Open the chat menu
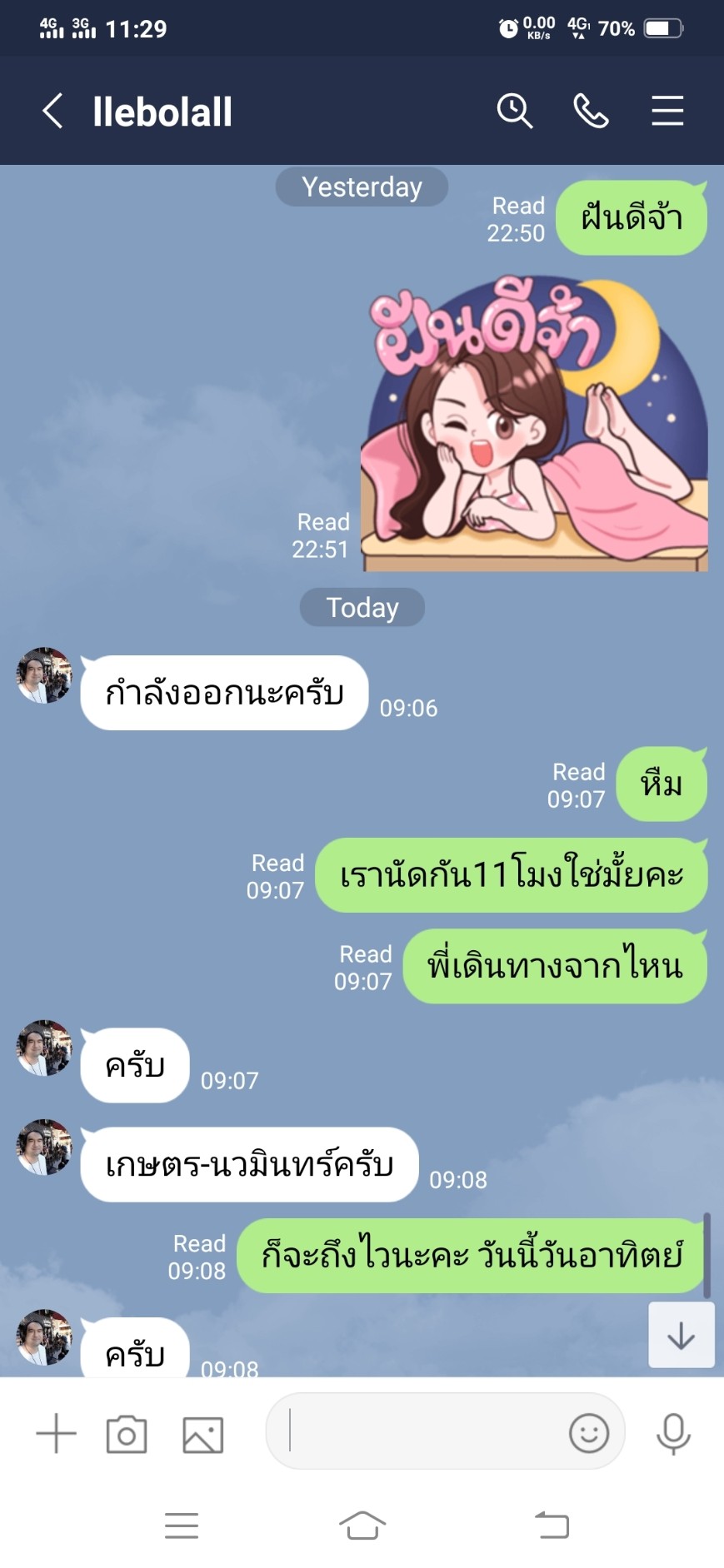The height and width of the screenshot is (1568, 724). [667, 111]
